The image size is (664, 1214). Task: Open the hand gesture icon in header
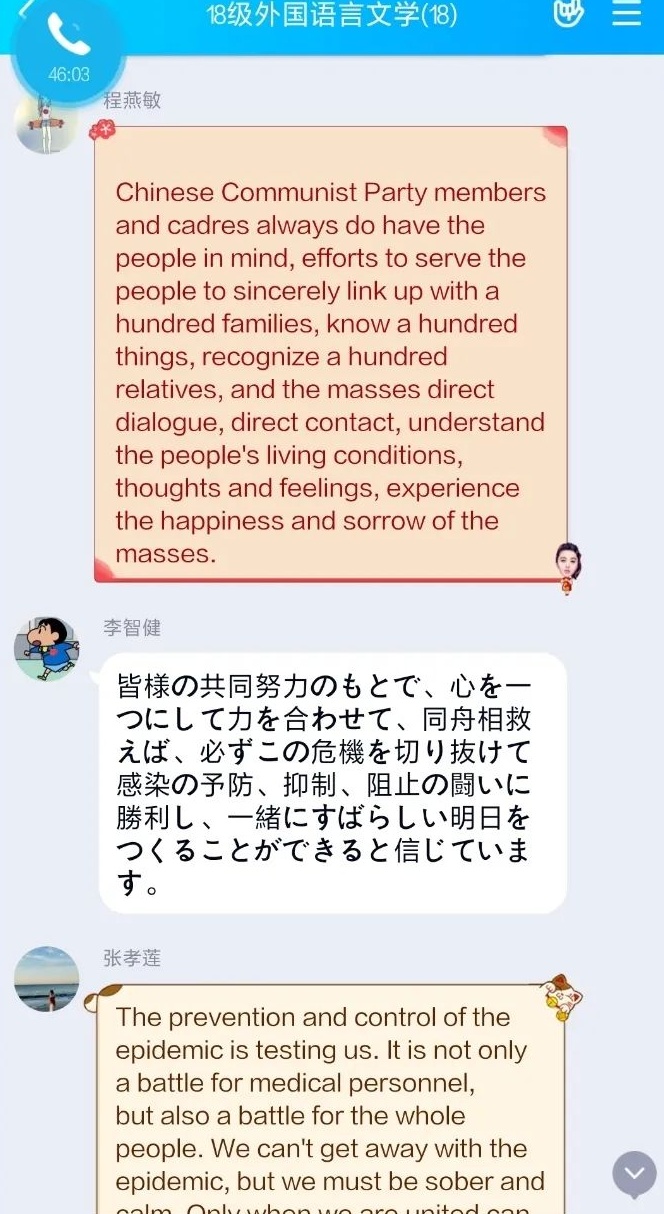pos(568,13)
